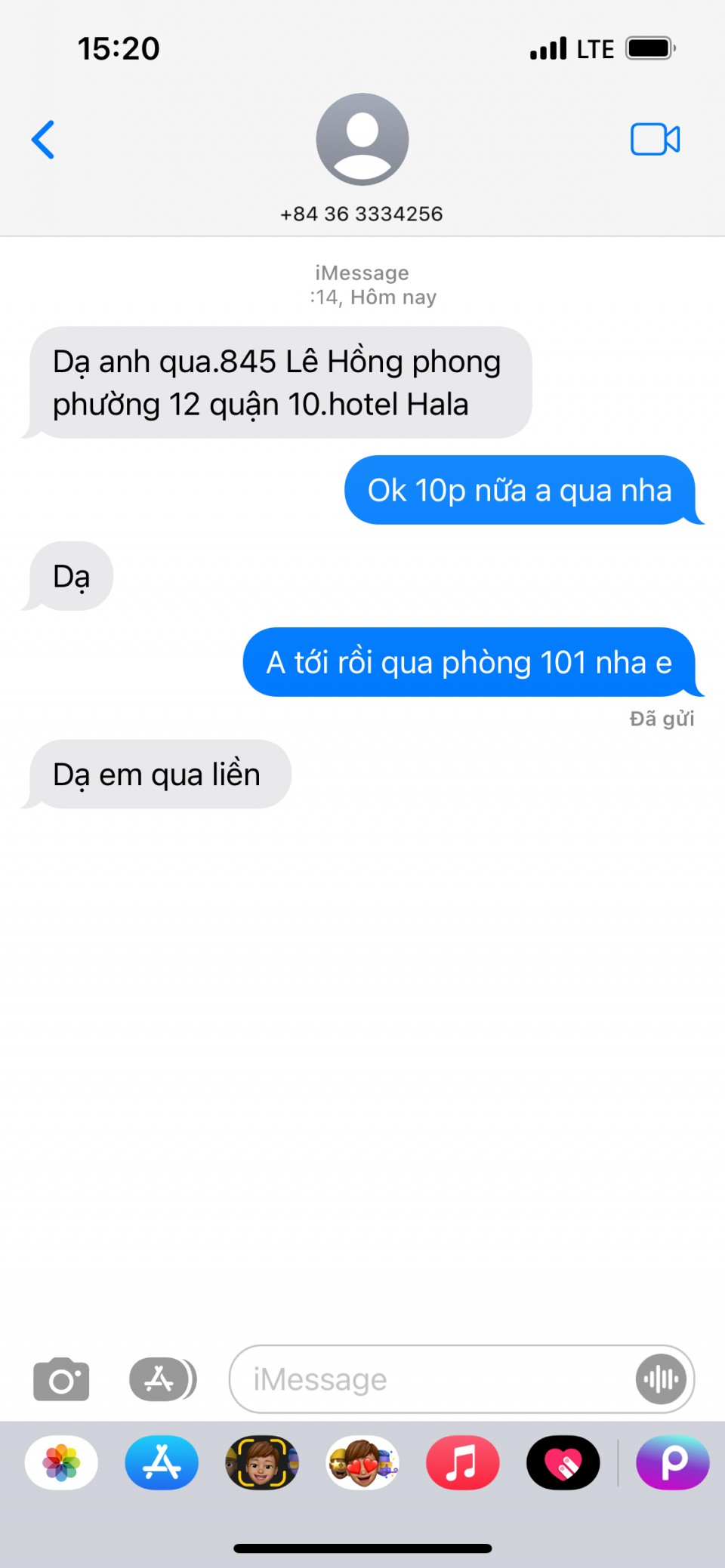Image resolution: width=725 pixels, height=1568 pixels.
Task: Go back to the messages list
Action: [x=43, y=140]
